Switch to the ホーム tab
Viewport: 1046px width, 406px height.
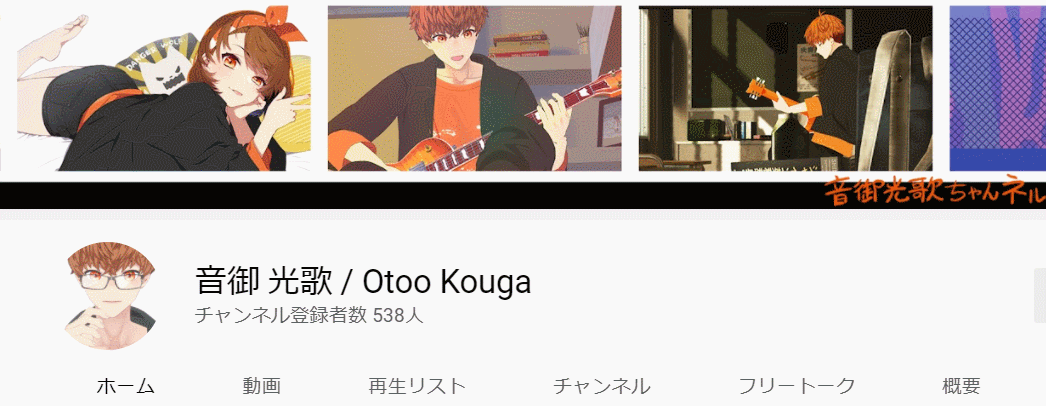point(125,386)
